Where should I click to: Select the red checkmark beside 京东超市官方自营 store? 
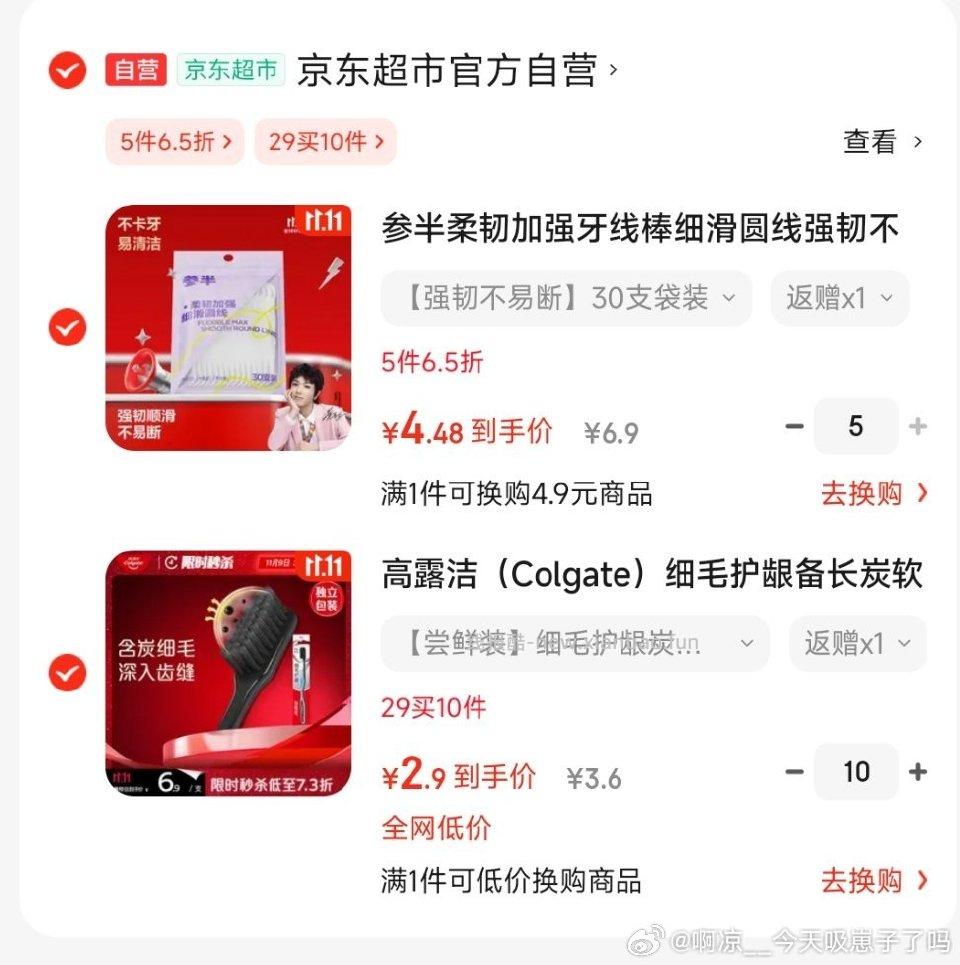[x=66, y=71]
